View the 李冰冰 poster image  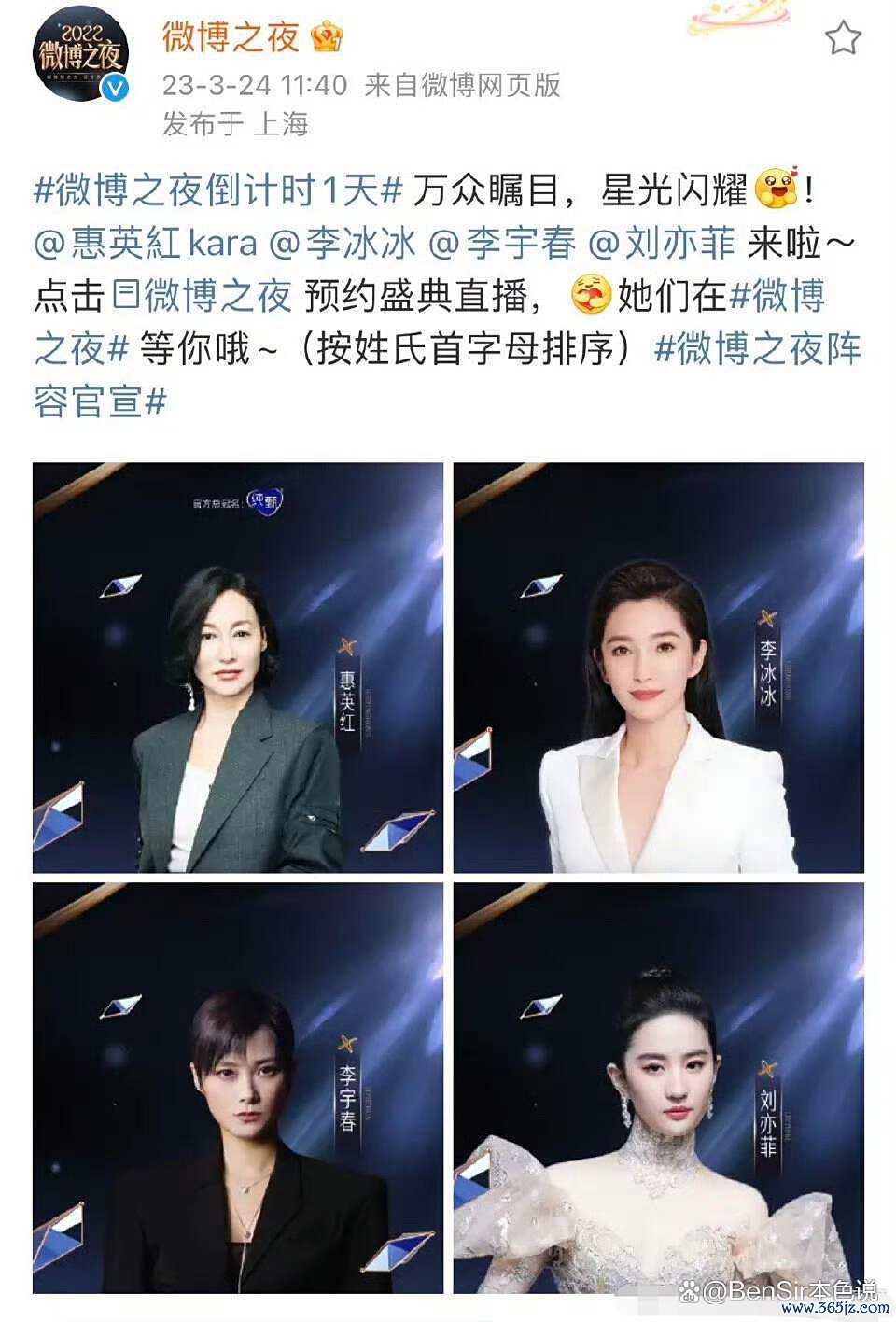pos(659,668)
